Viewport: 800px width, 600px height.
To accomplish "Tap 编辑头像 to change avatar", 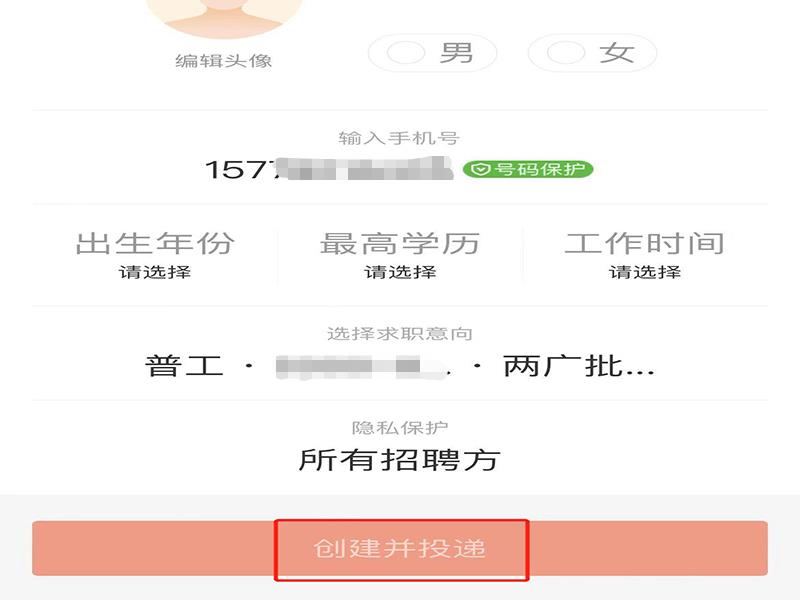I will [223, 60].
